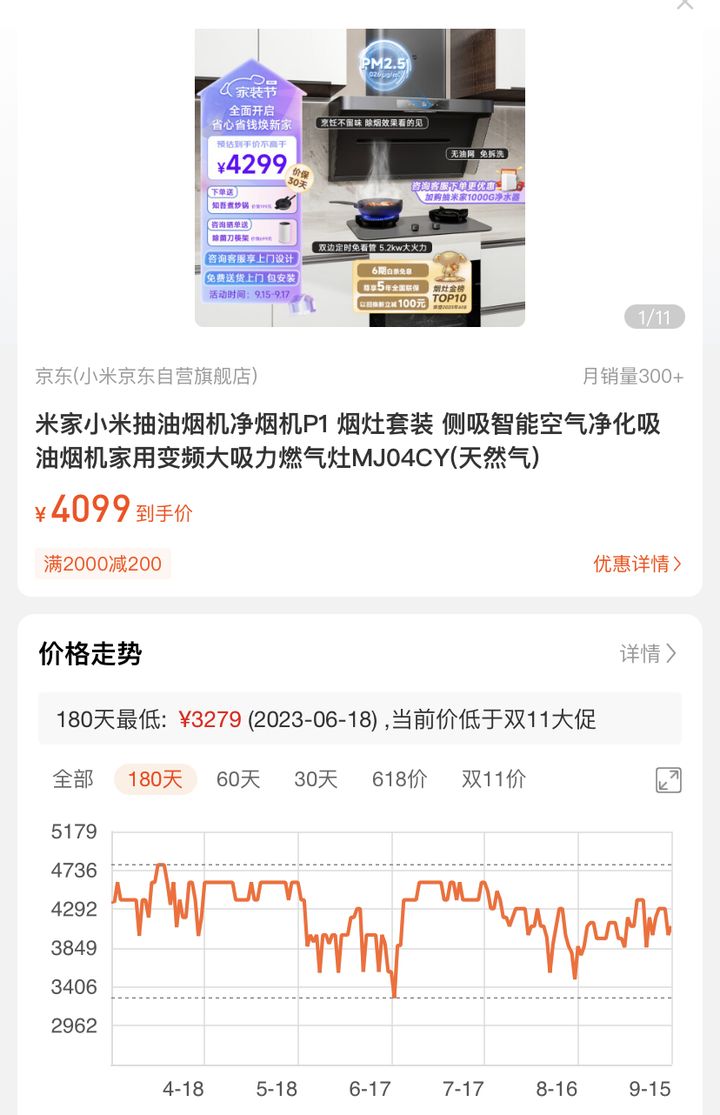This screenshot has width=720, height=1115.
Task: Expand the price chart to fullscreen
Action: tap(670, 779)
